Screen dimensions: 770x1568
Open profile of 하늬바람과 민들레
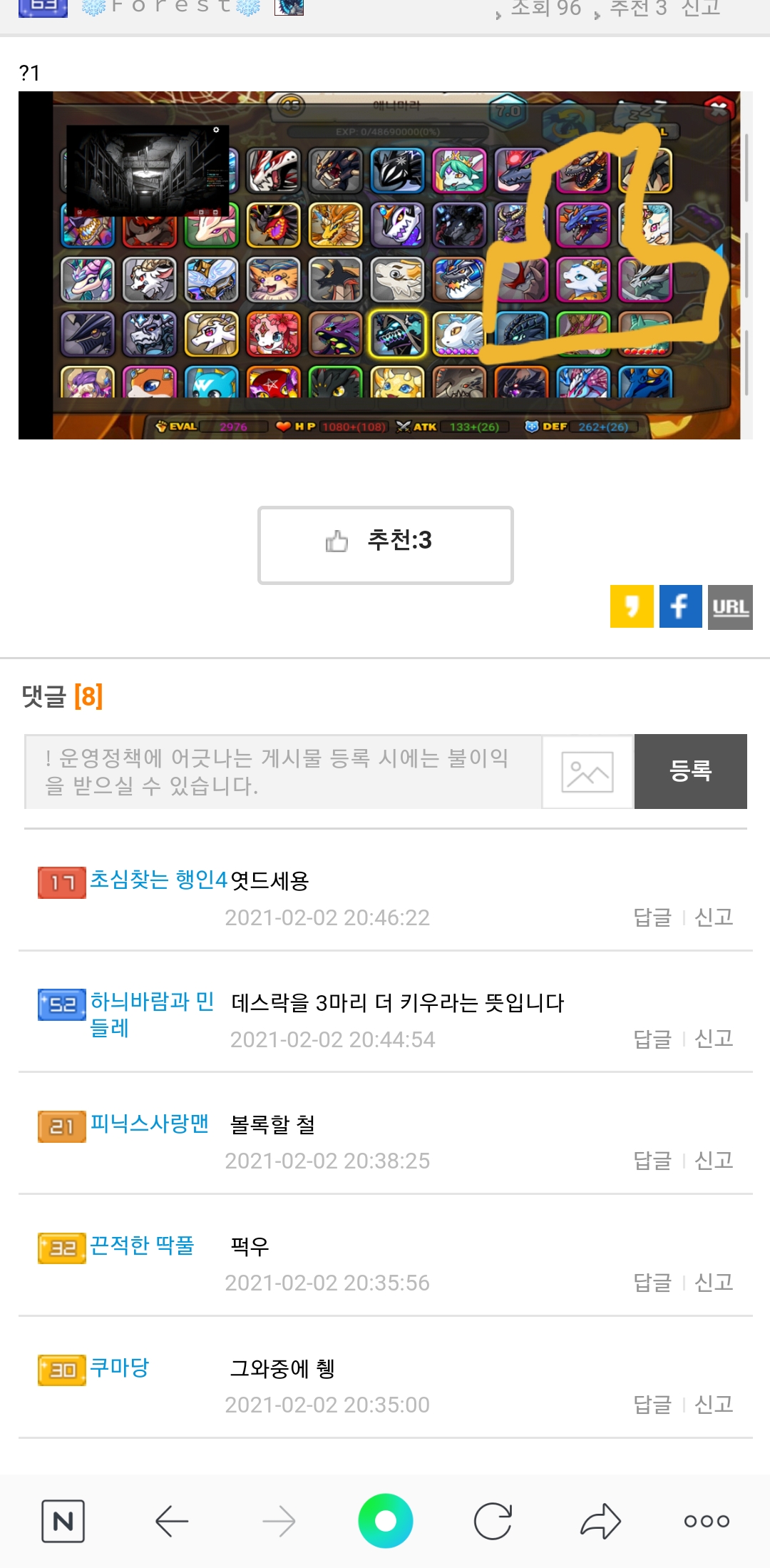point(151,1014)
